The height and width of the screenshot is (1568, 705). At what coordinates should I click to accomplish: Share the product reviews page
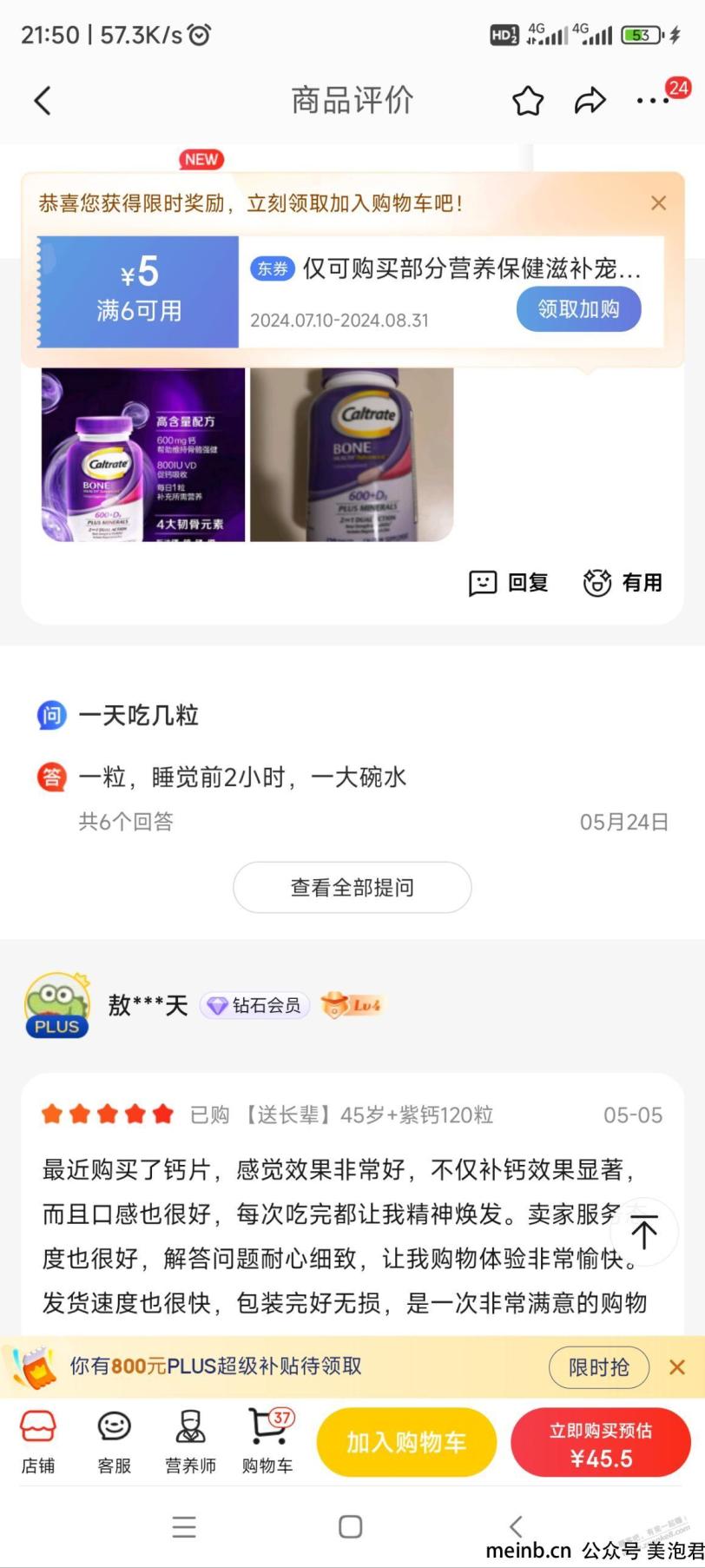(590, 101)
